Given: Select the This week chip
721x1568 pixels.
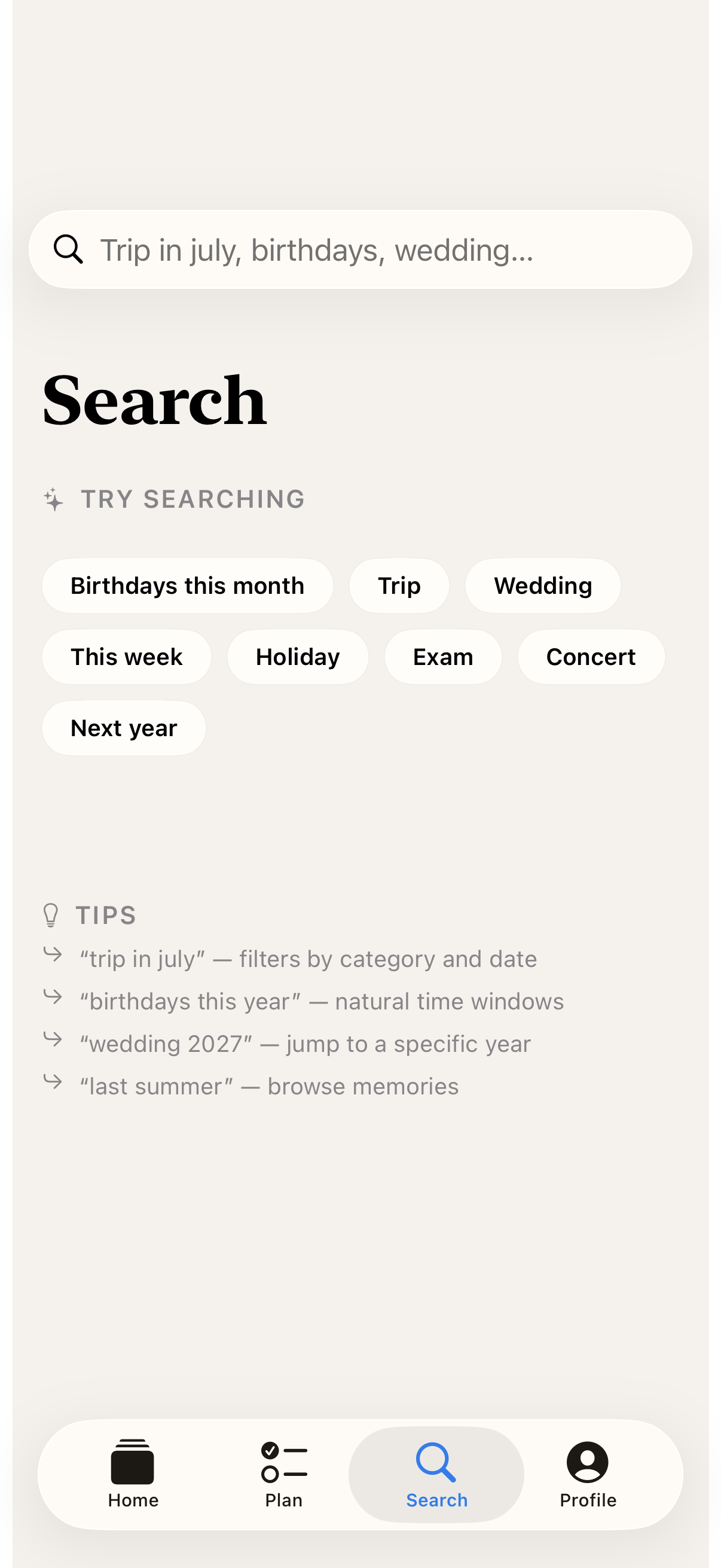Looking at the screenshot, I should pos(127,657).
